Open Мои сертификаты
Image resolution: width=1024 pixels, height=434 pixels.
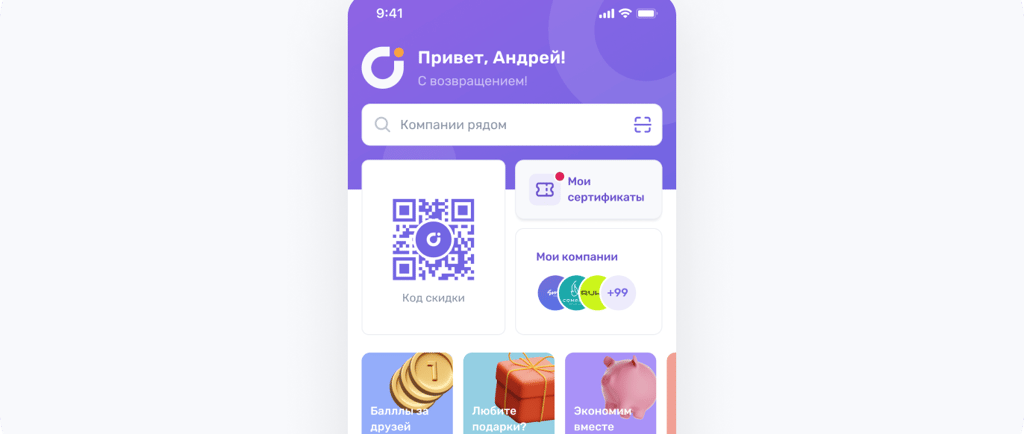pyautogui.click(x=588, y=190)
